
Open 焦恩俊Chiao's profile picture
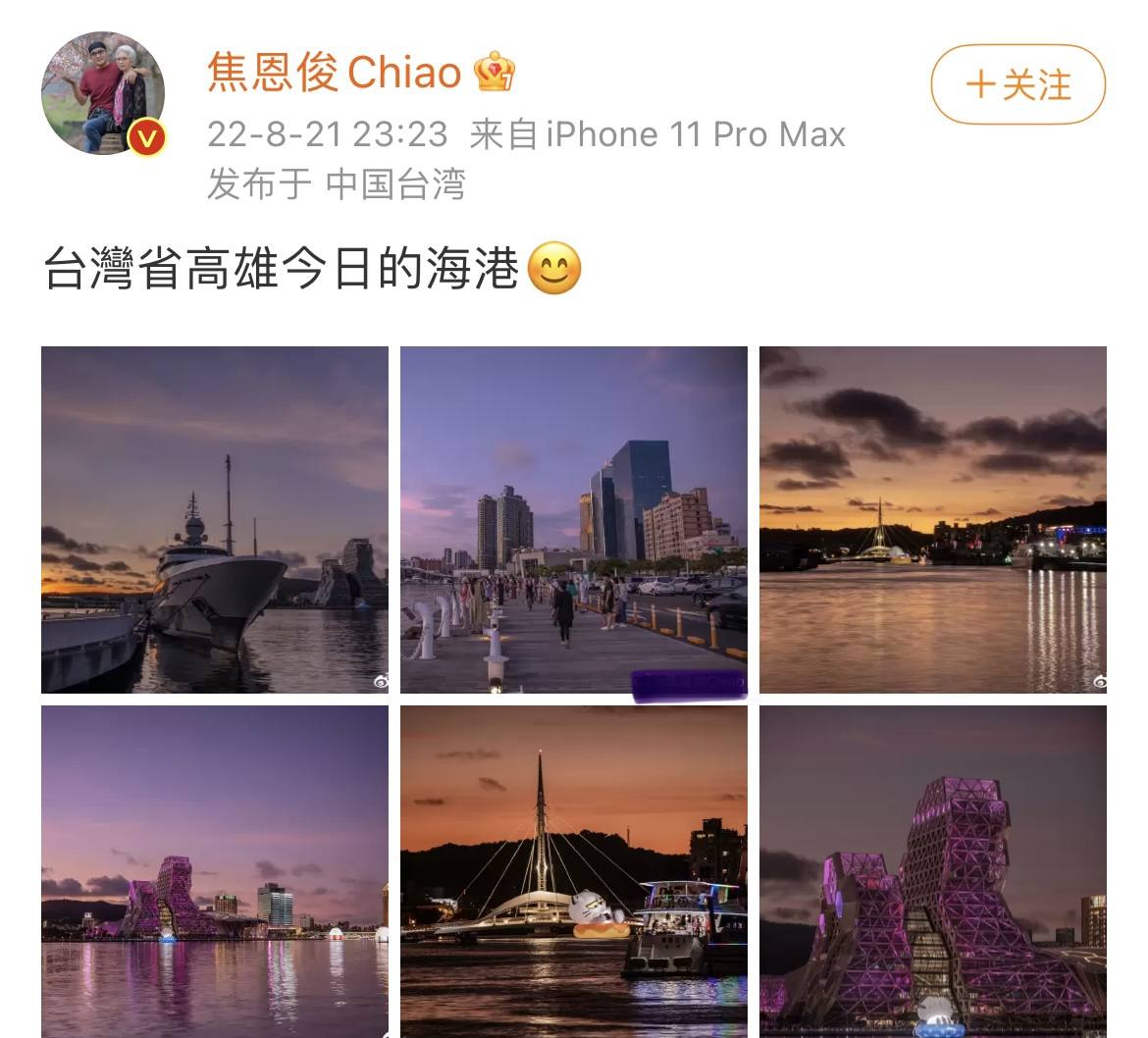(102, 93)
